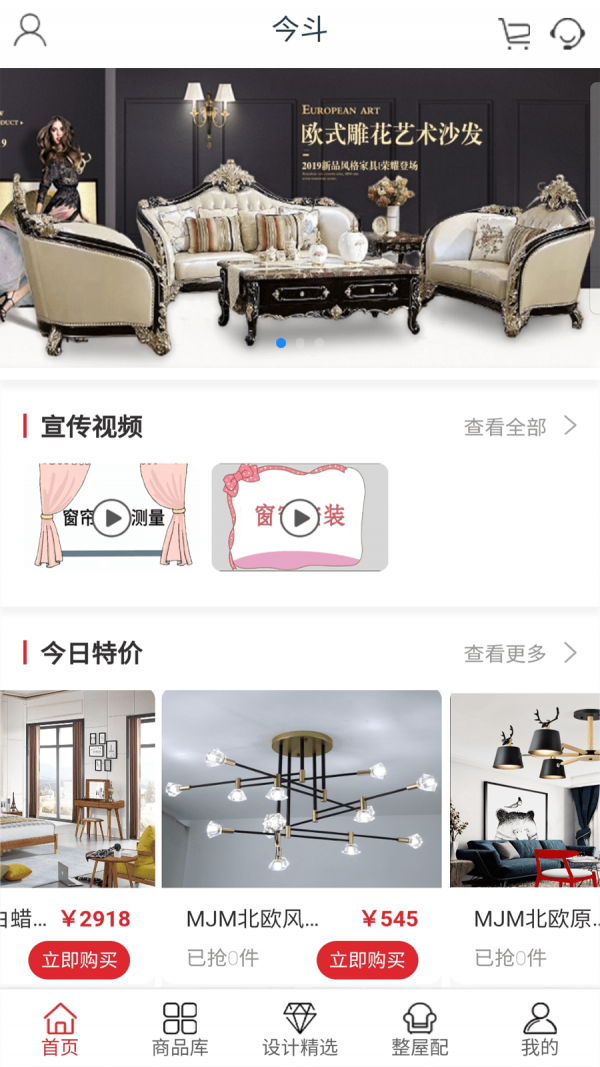Open the MJM北欧风 chandelier product card

click(301, 790)
